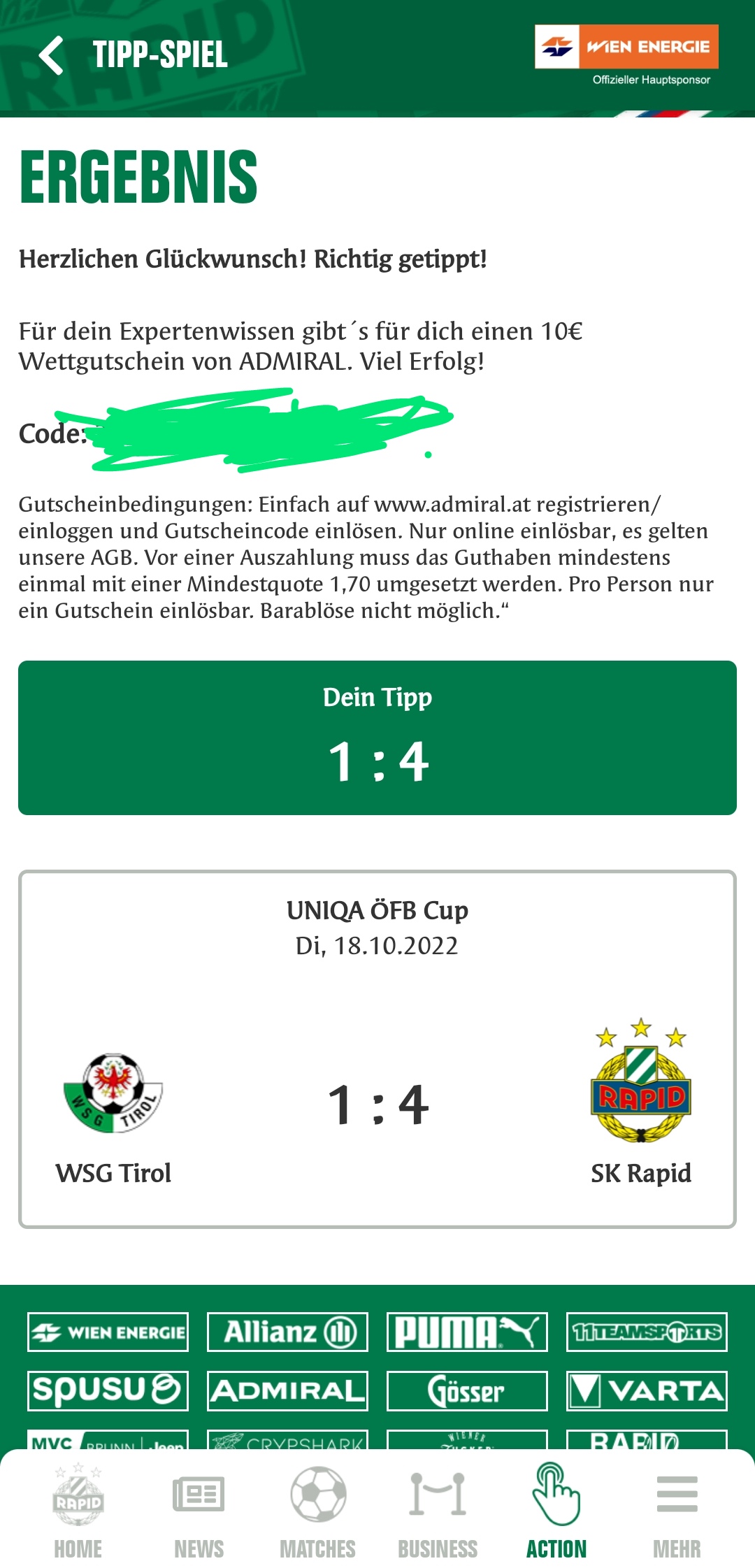Screen dimensions: 755x1568
Task: Open the Home tab
Action: coord(78,1511)
